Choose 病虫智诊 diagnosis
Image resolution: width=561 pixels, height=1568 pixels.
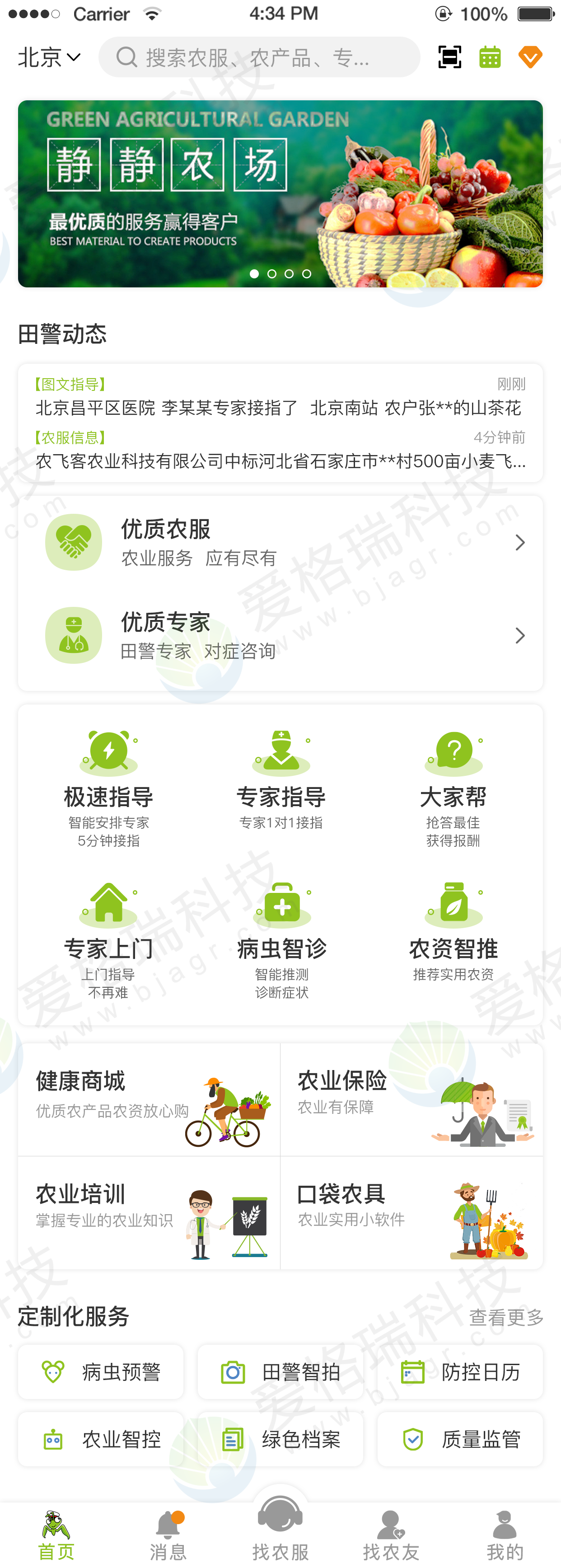(281, 939)
